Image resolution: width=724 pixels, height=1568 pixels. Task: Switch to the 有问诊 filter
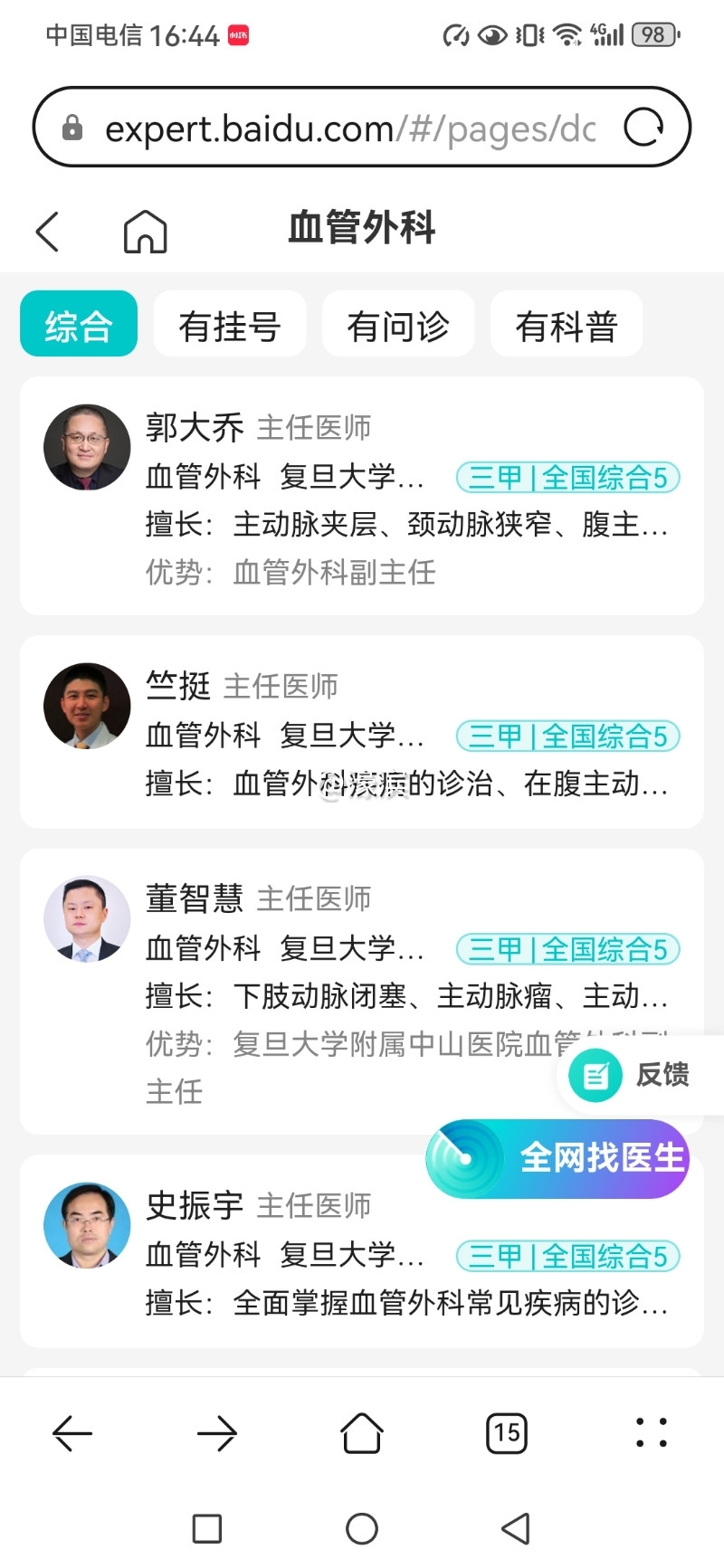[x=398, y=325]
